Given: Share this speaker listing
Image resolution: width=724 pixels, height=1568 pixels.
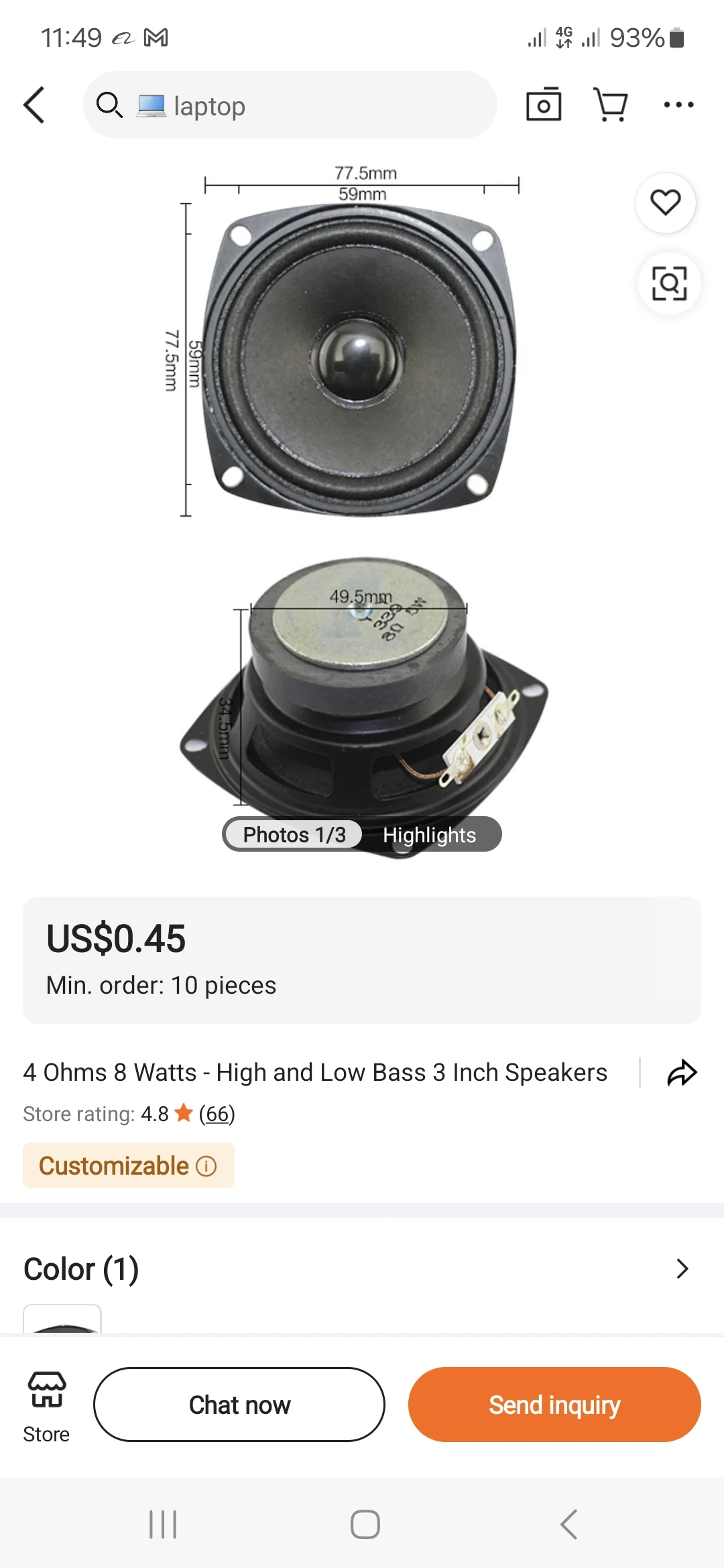Looking at the screenshot, I should [682, 1073].
